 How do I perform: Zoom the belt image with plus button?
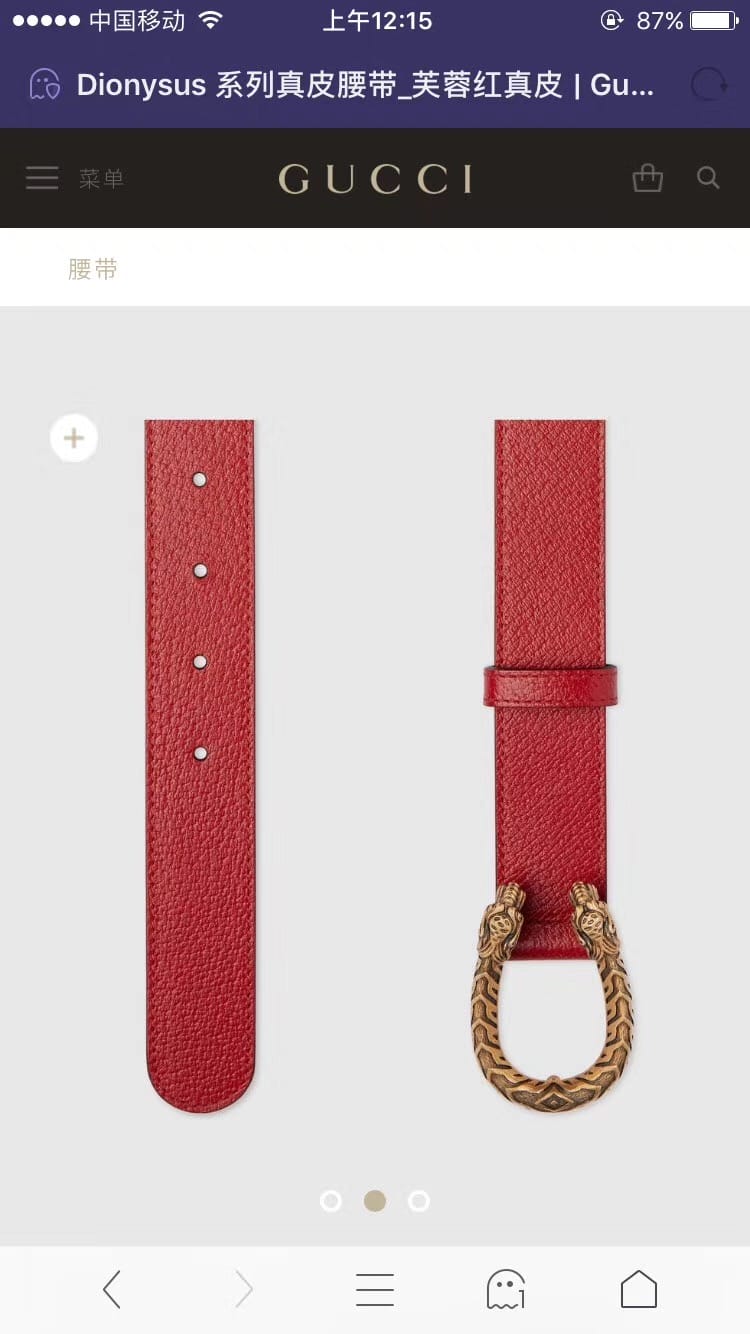[x=74, y=438]
